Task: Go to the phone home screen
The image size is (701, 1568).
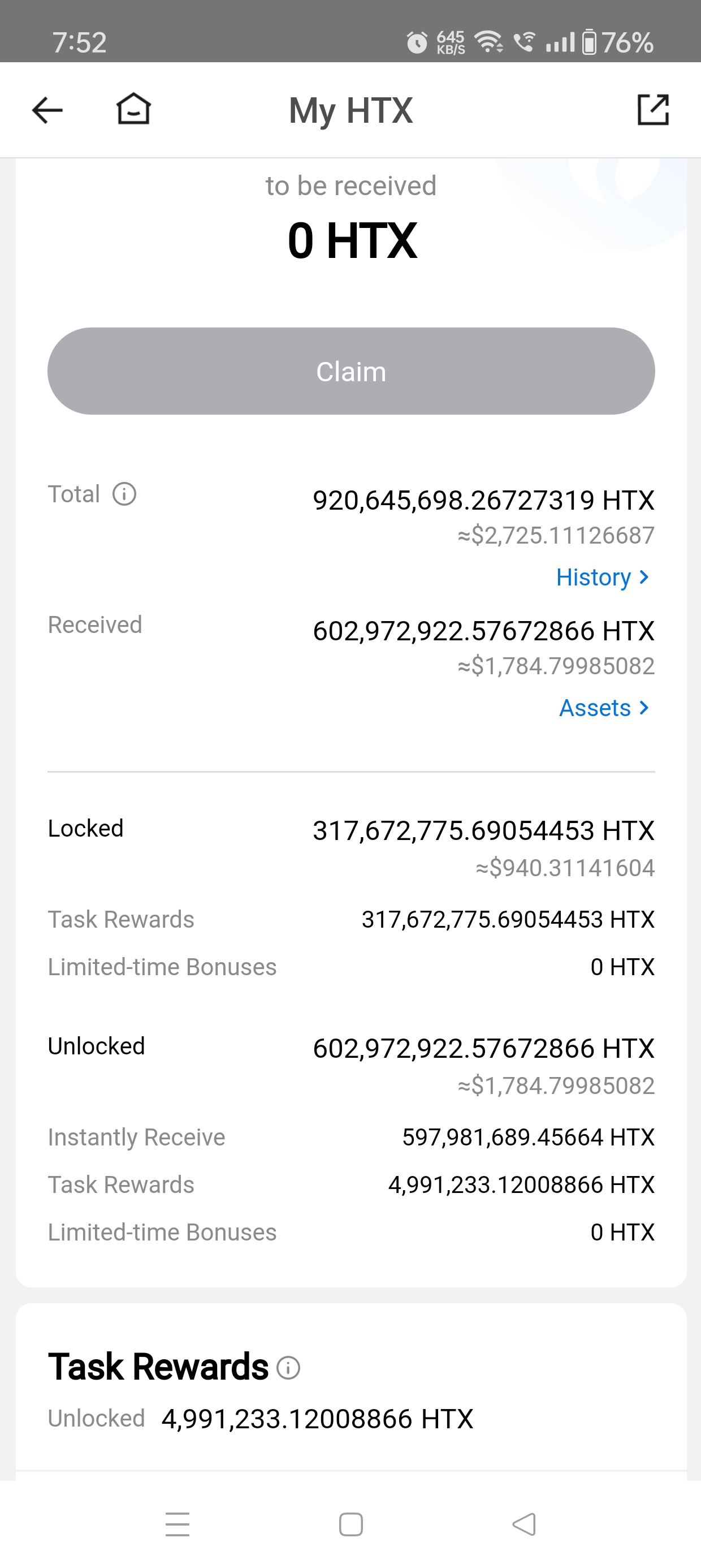Action: (x=351, y=1524)
